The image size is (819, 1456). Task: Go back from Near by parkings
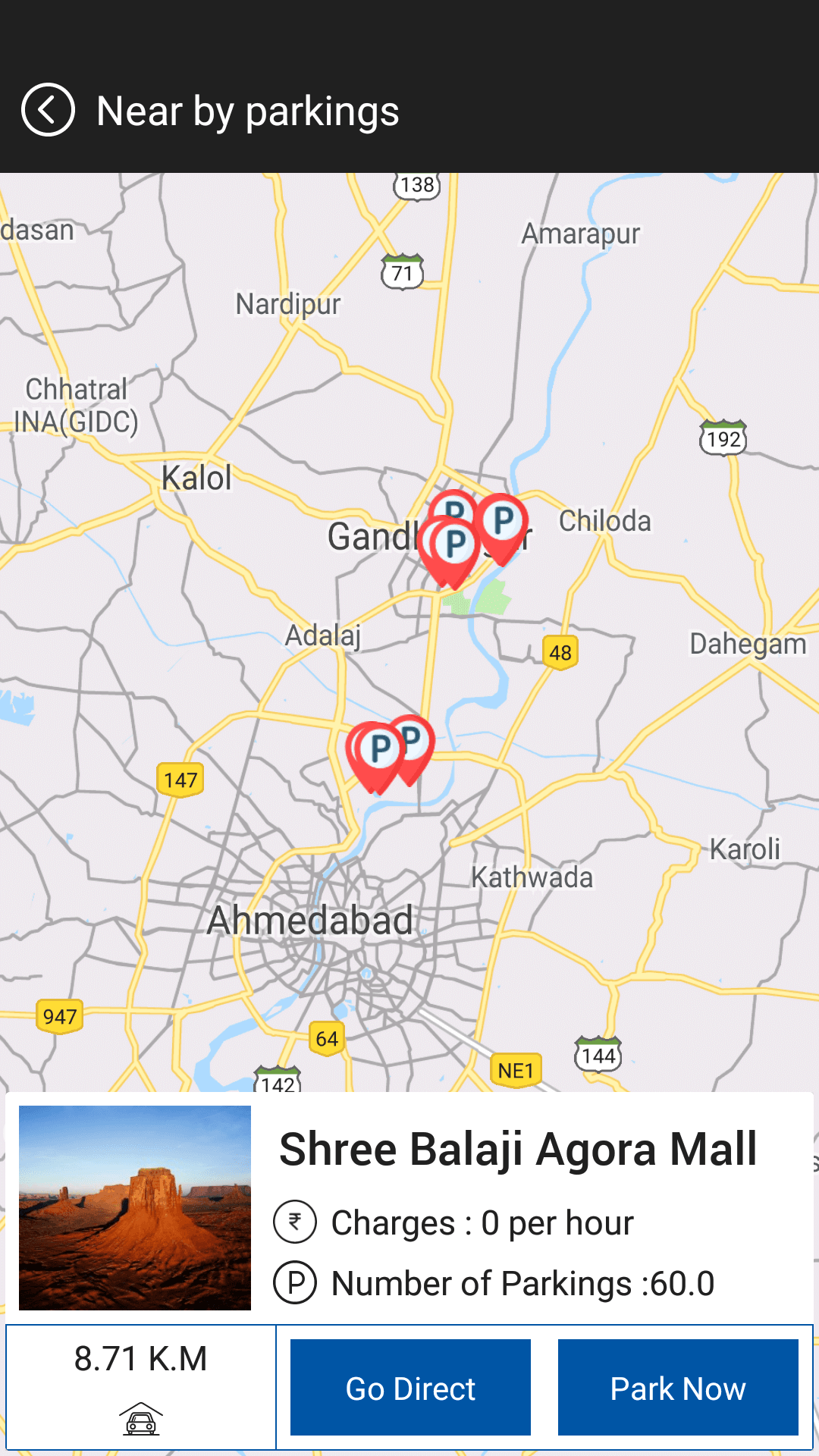48,110
